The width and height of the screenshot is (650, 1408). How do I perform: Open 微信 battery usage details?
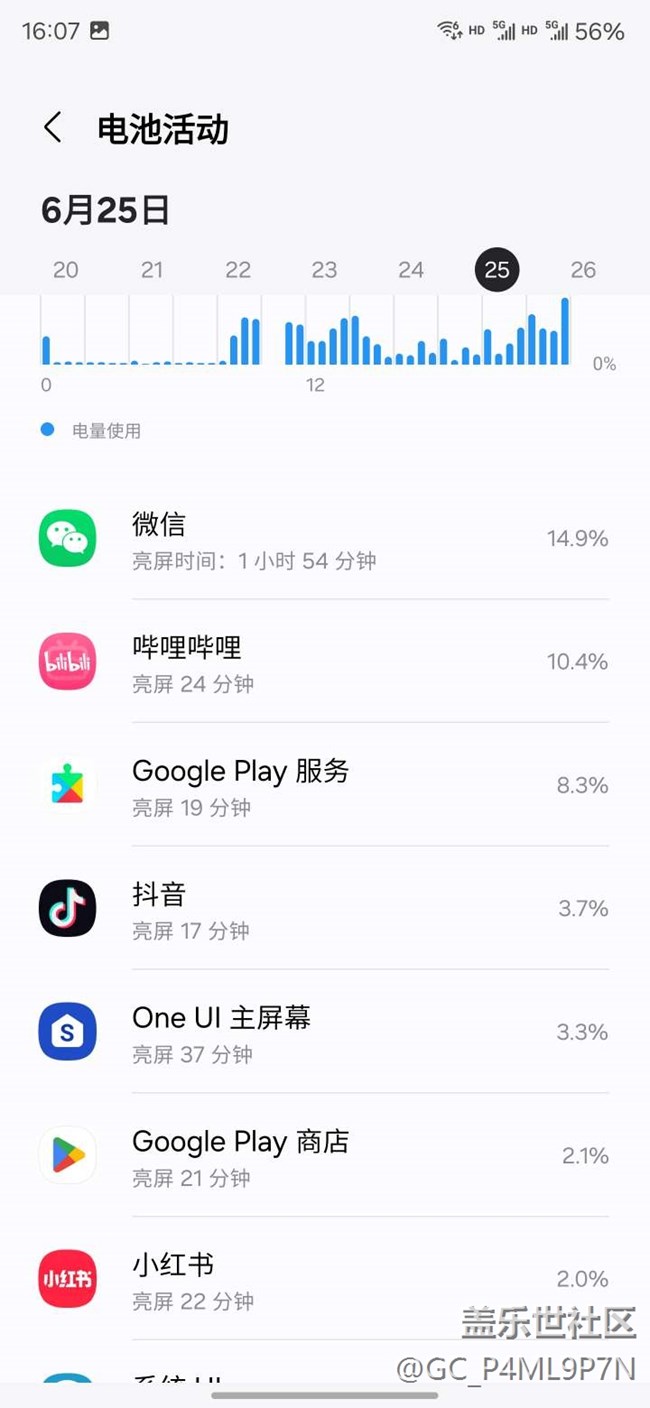(324, 539)
